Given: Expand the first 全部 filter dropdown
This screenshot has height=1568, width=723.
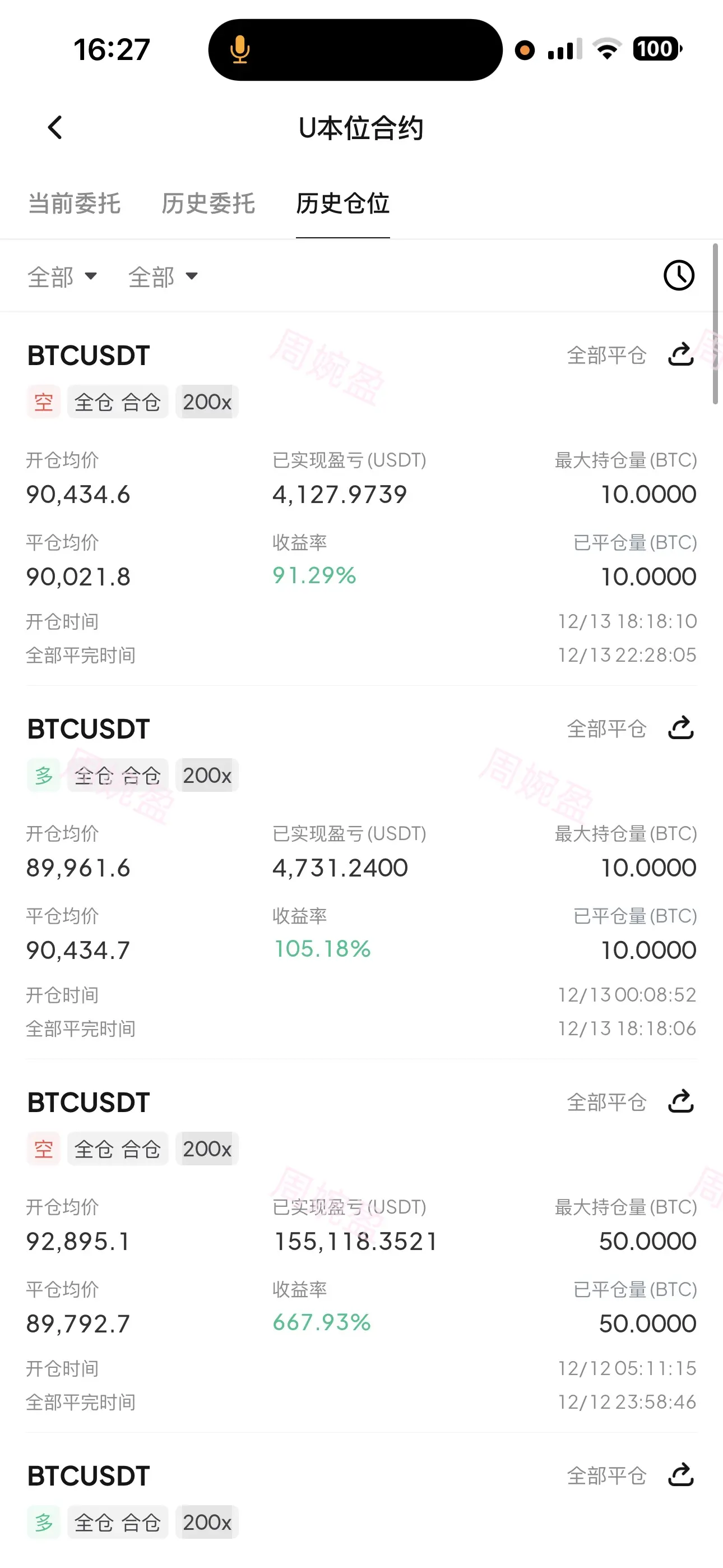Looking at the screenshot, I should click(x=62, y=277).
